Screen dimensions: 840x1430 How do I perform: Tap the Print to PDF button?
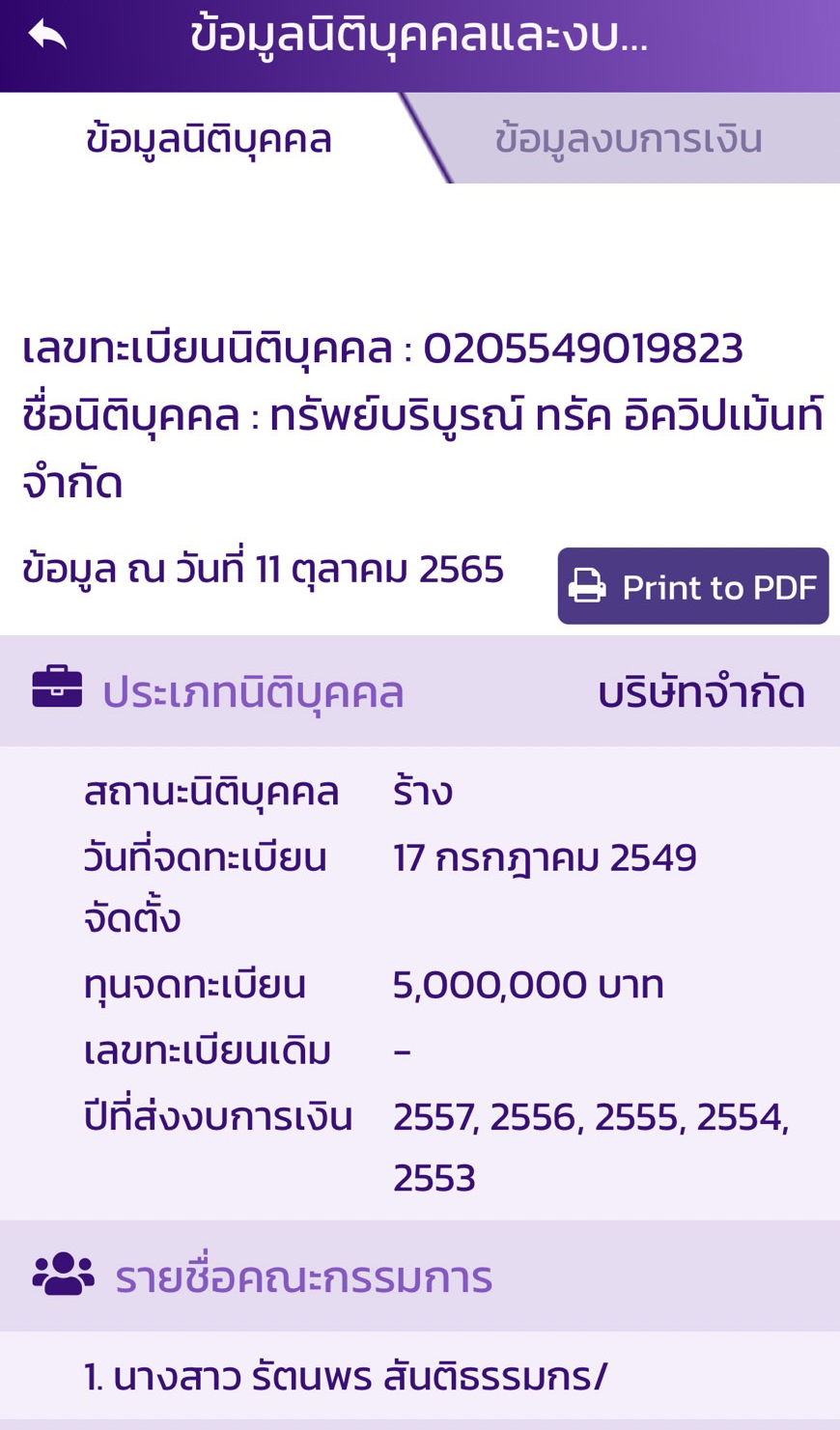click(x=692, y=586)
